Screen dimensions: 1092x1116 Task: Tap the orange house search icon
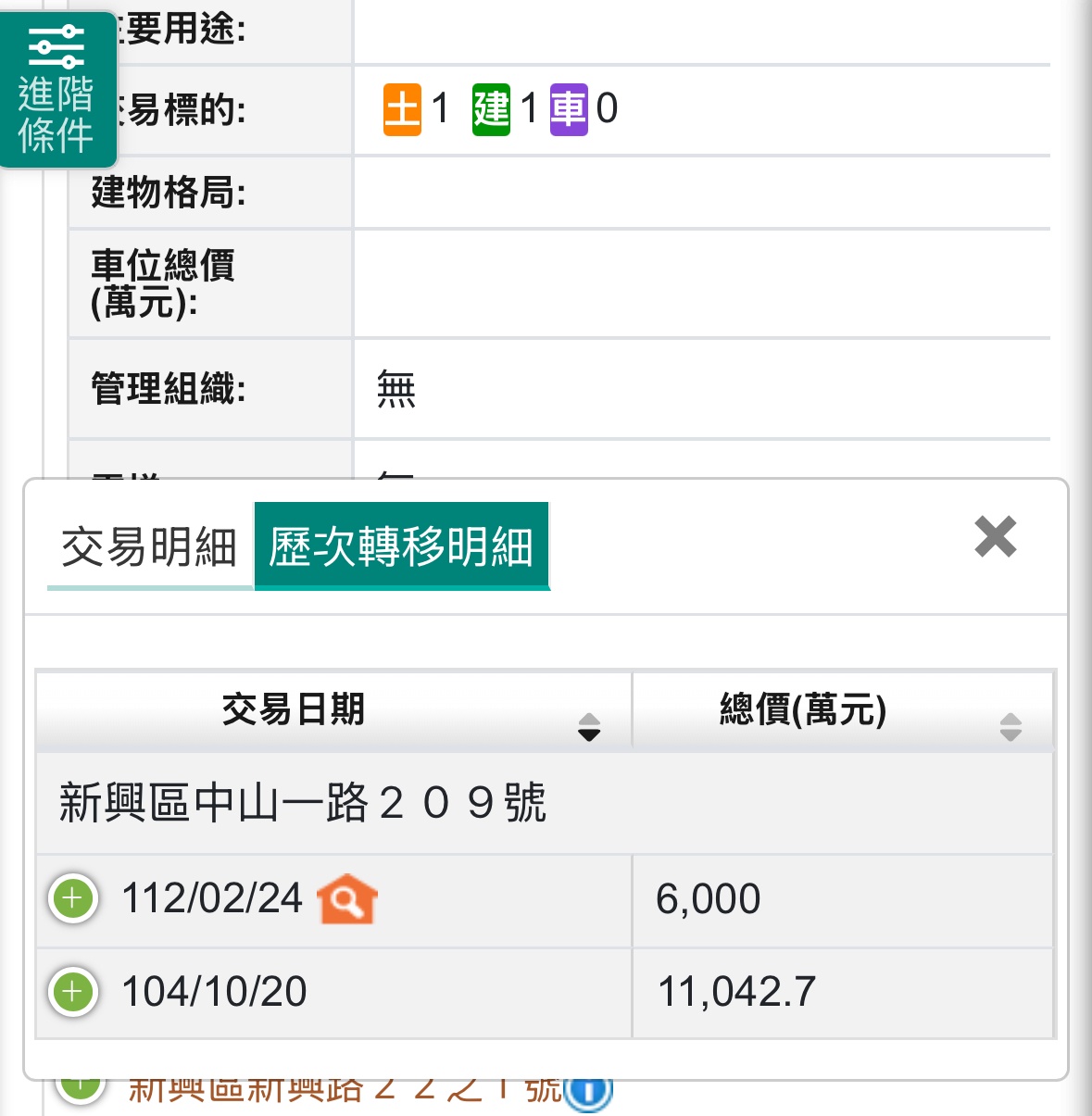[347, 898]
